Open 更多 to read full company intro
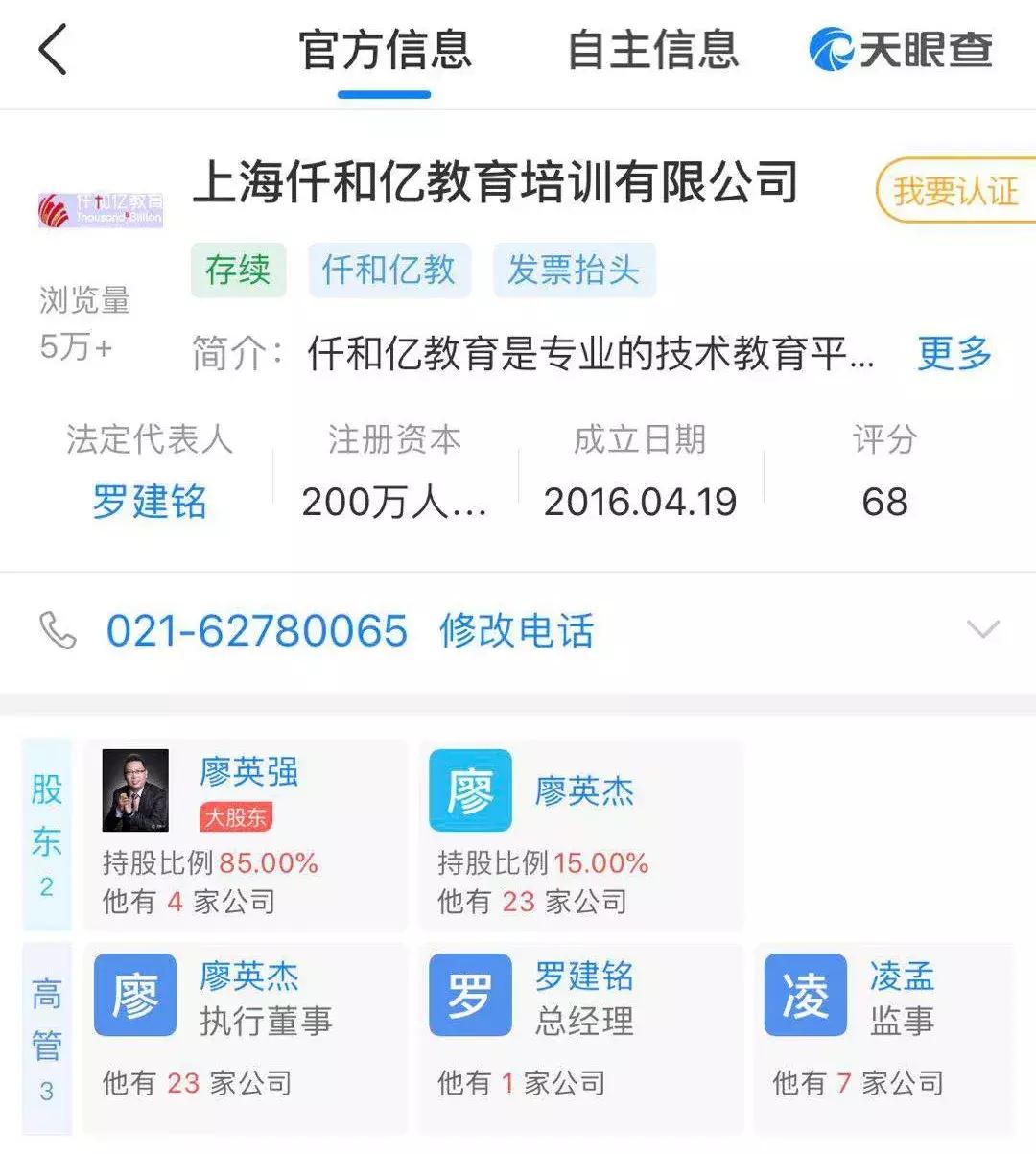The width and height of the screenshot is (1036, 1154). coord(953,356)
